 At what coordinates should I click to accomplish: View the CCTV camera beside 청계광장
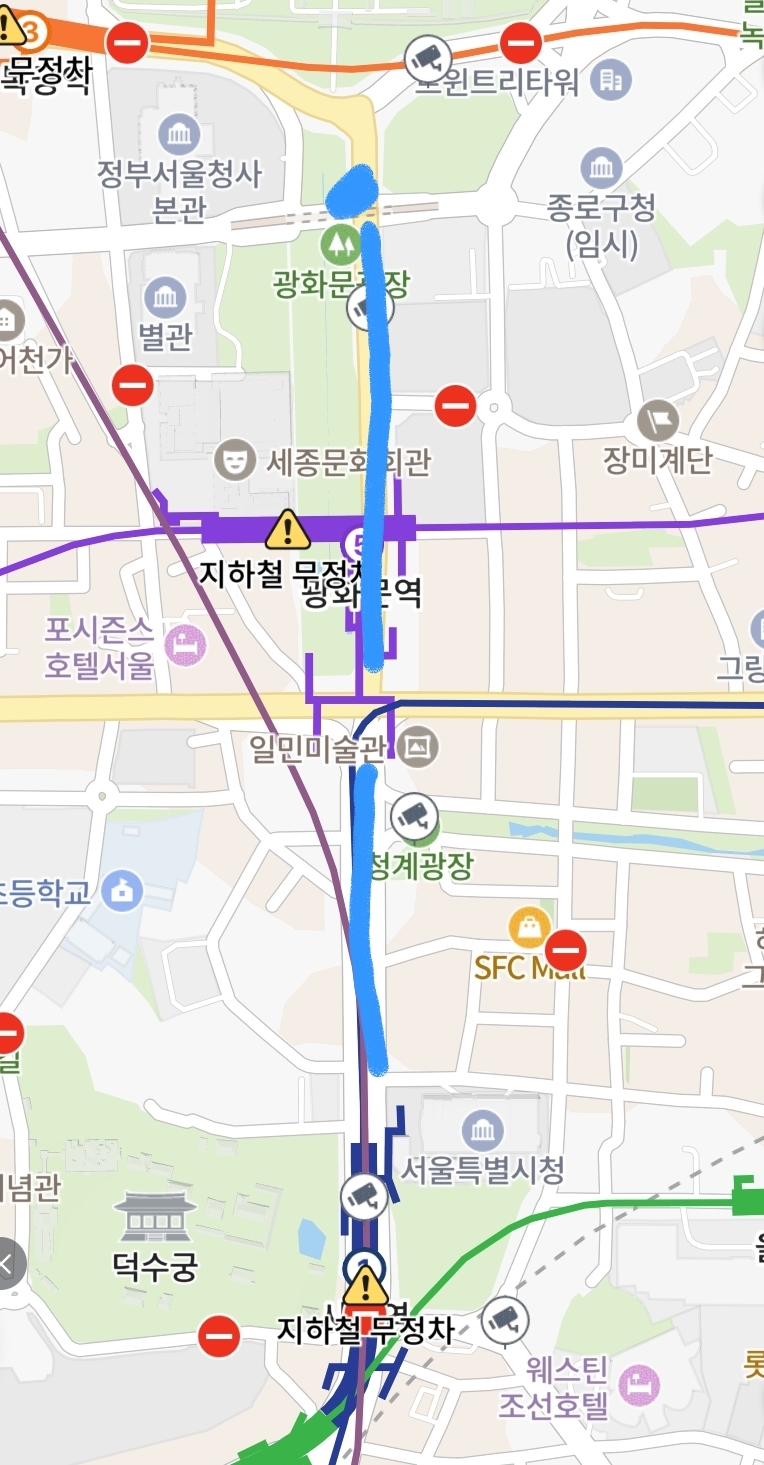coord(414,818)
